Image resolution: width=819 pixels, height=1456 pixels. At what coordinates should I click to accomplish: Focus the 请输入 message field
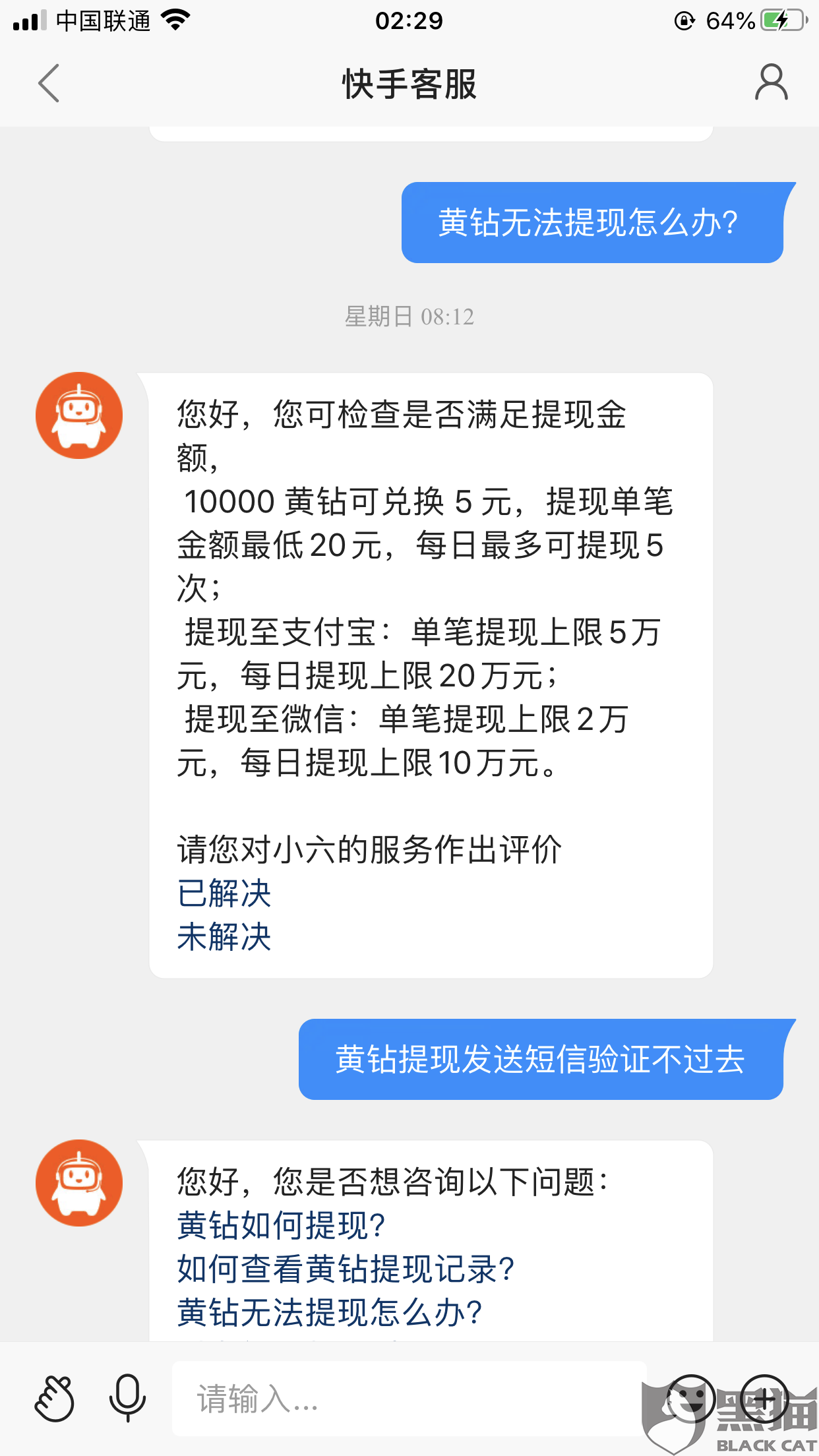409,1398
